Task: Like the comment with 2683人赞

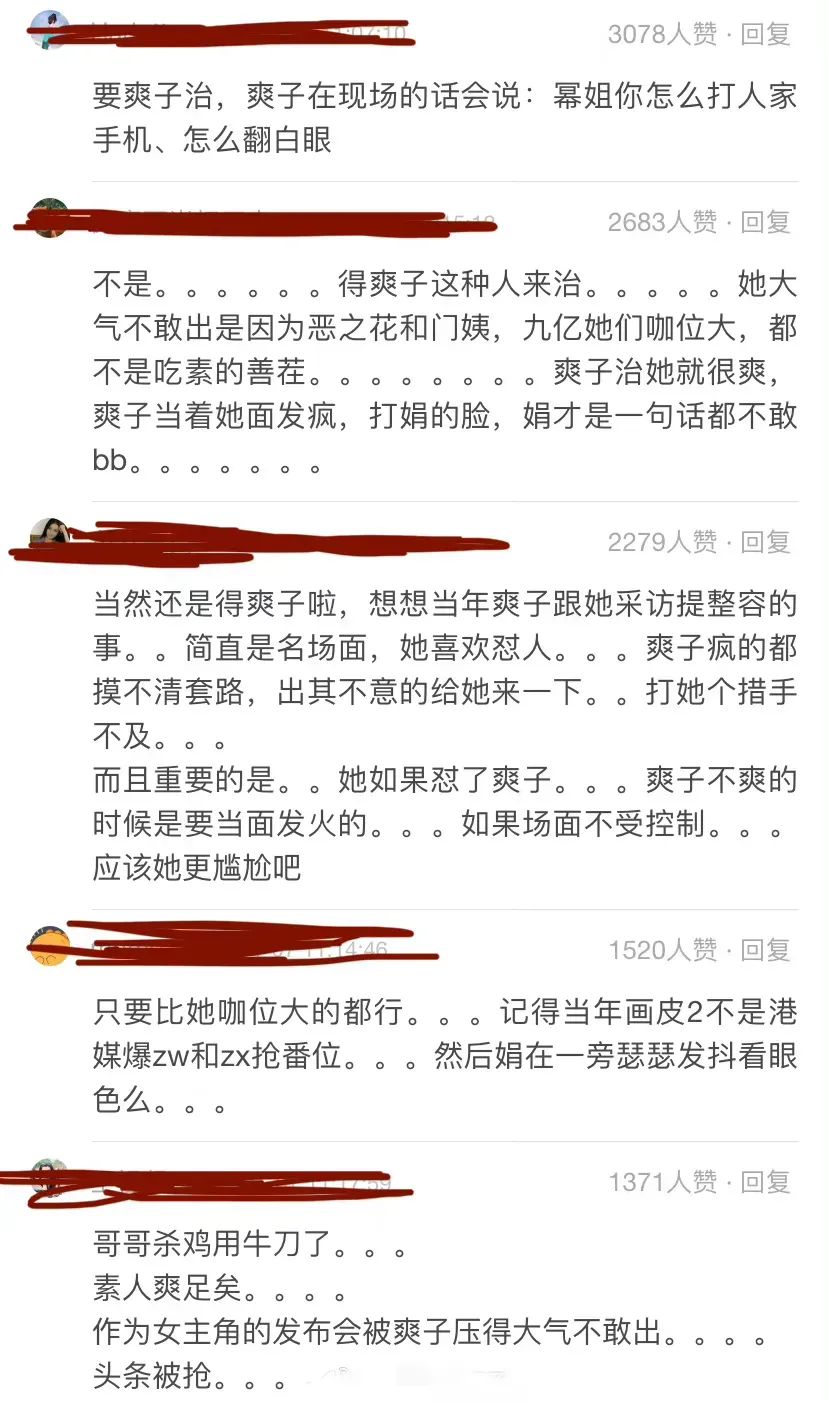Action: [662, 222]
